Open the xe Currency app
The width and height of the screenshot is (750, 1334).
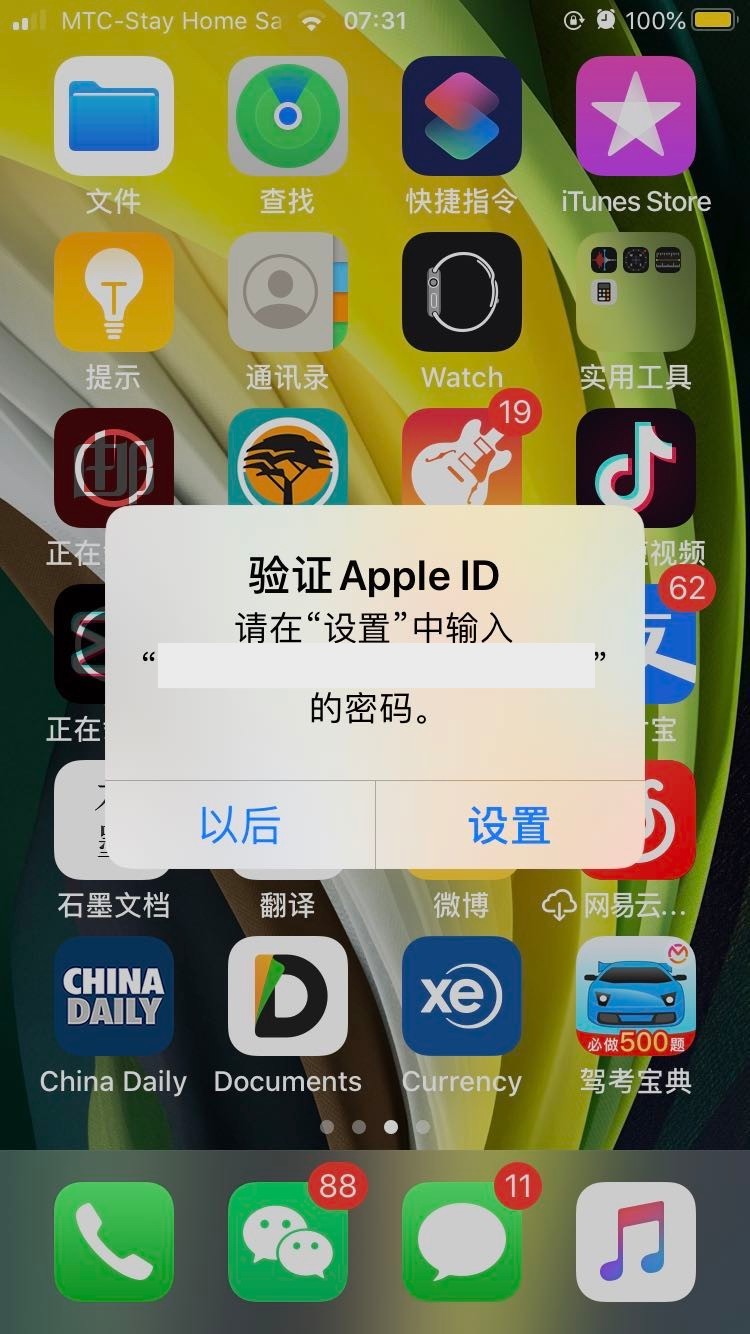click(x=461, y=996)
